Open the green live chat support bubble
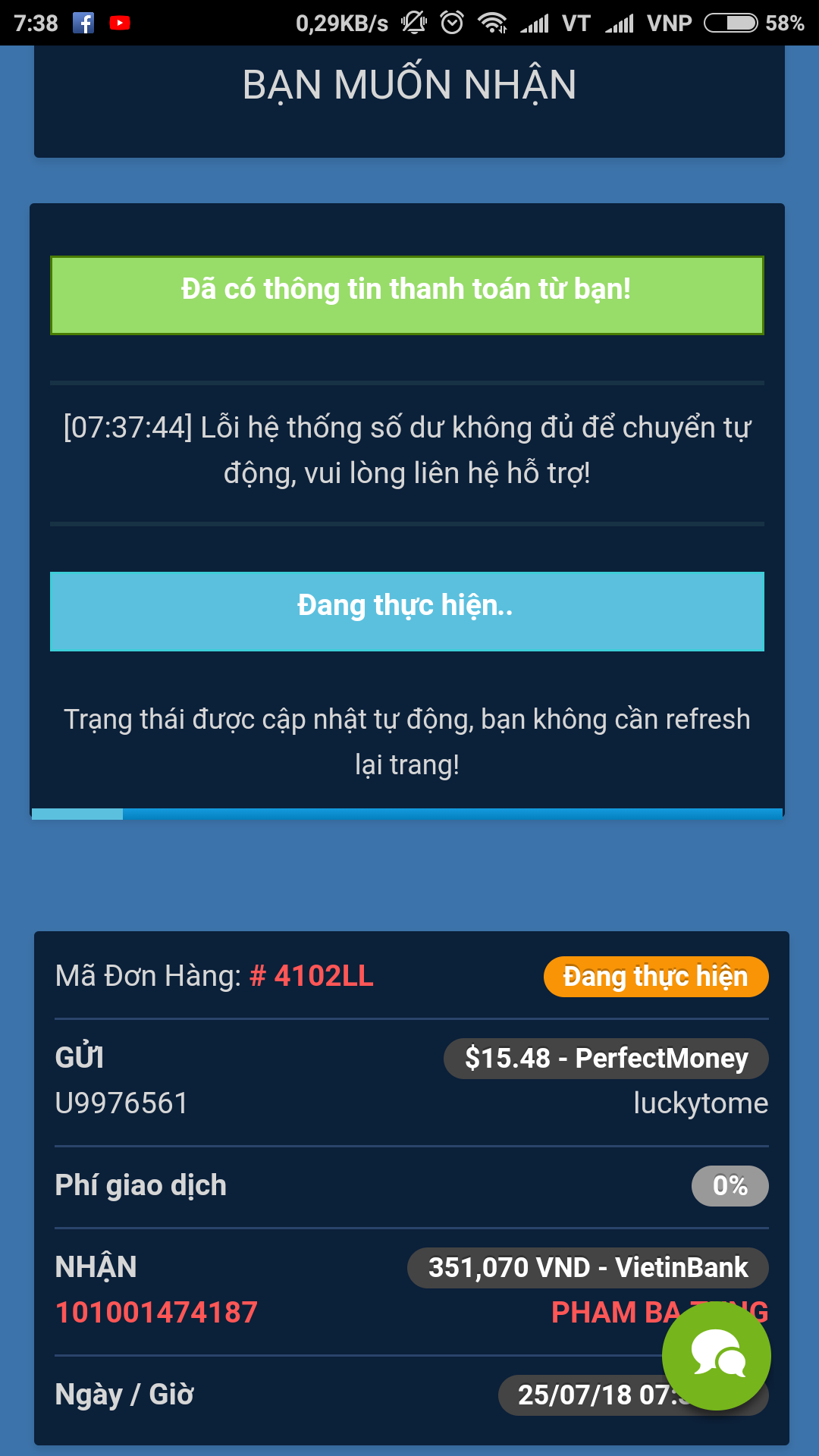Viewport: 819px width, 1456px height. 716,1356
